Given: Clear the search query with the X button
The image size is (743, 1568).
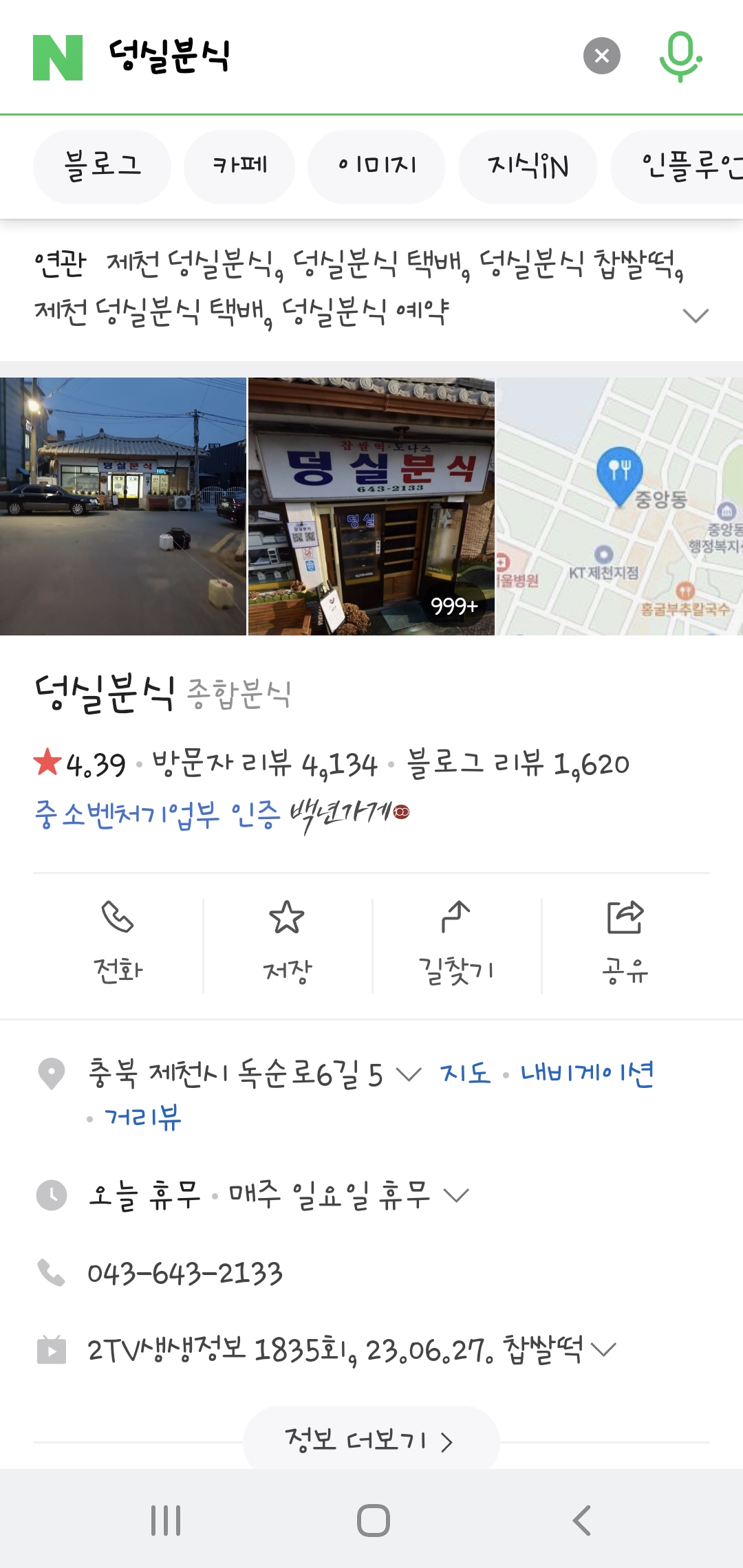Looking at the screenshot, I should coord(602,56).
